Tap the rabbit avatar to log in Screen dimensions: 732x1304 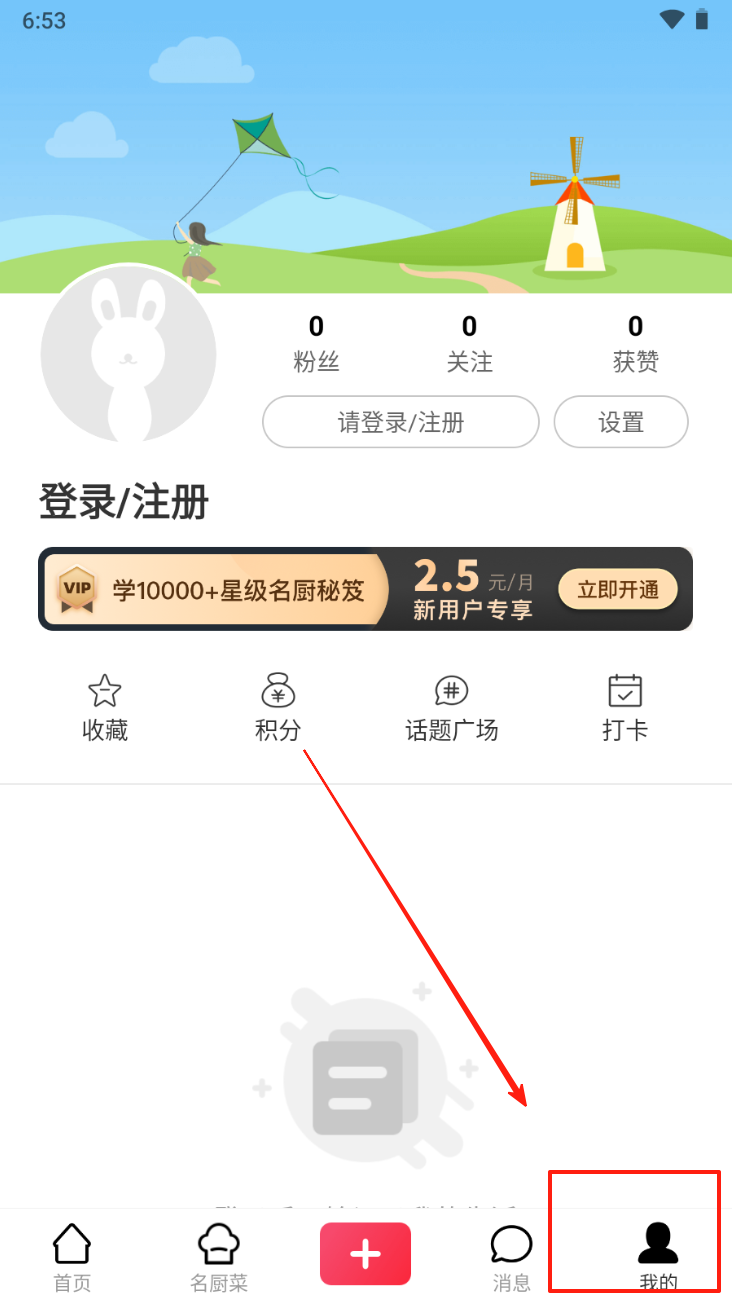128,354
